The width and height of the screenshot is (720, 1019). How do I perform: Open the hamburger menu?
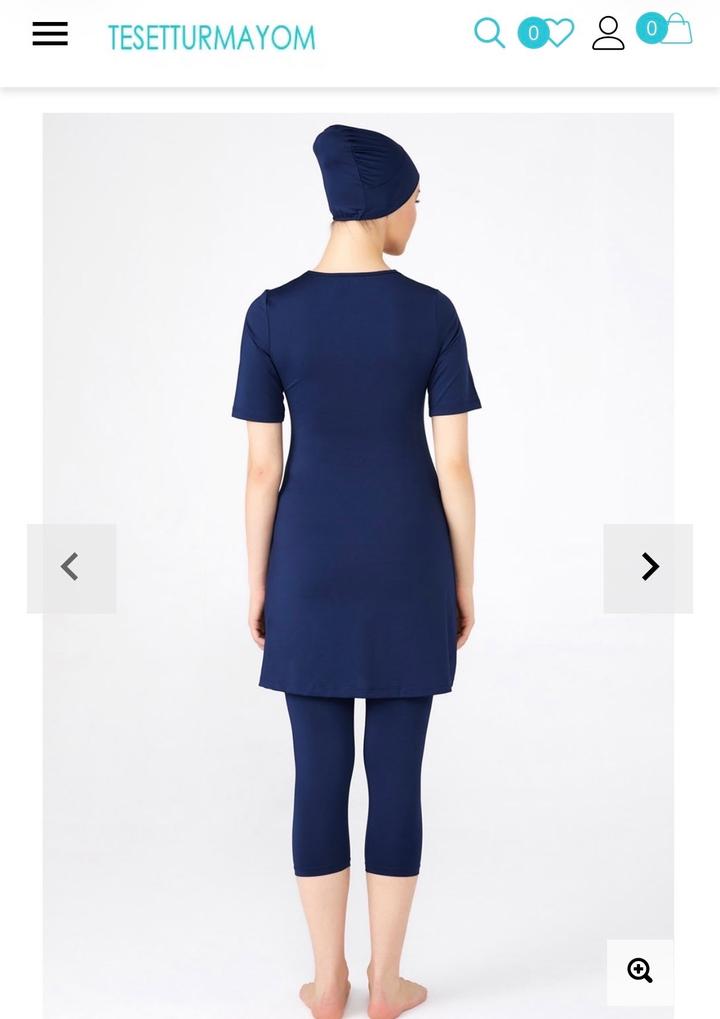(50, 34)
